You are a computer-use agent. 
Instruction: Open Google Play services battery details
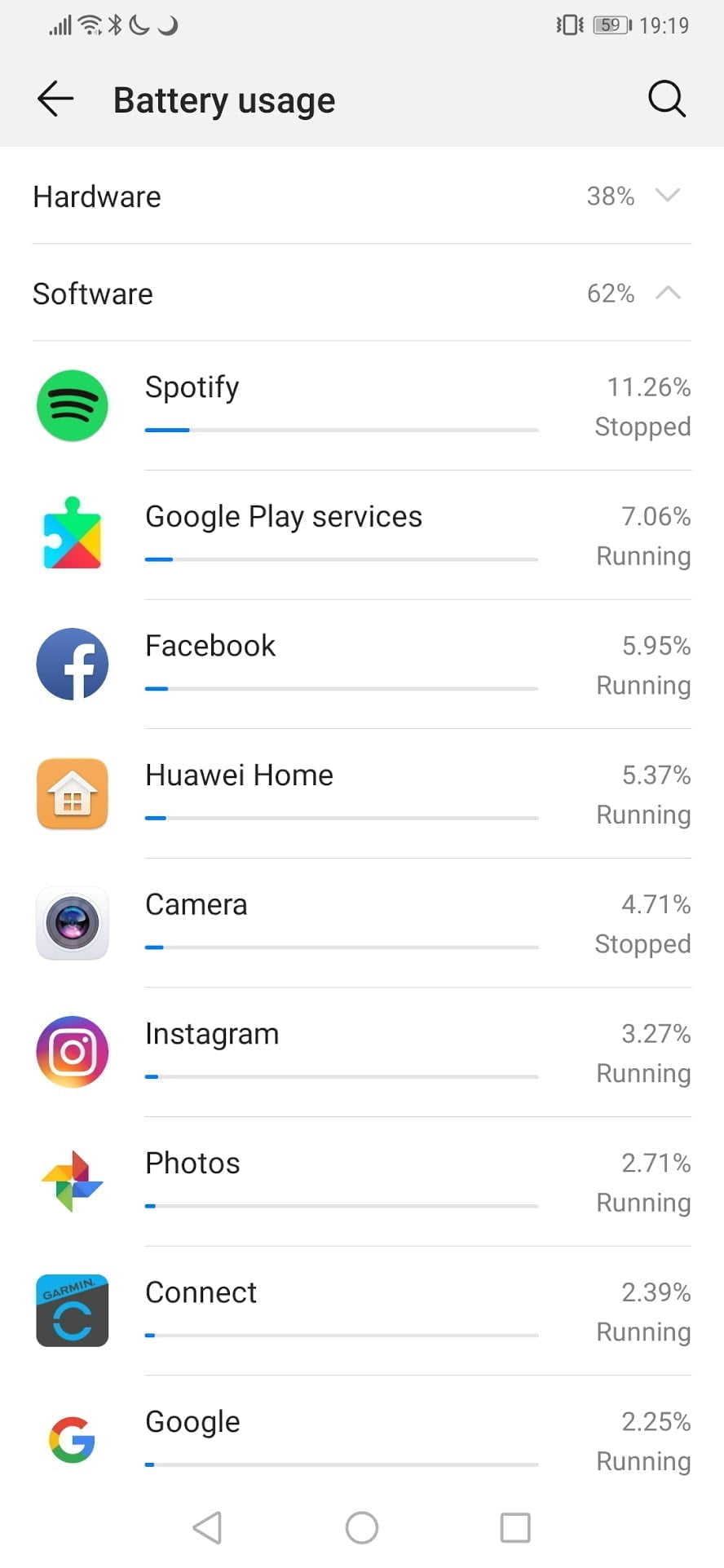[x=361, y=536]
